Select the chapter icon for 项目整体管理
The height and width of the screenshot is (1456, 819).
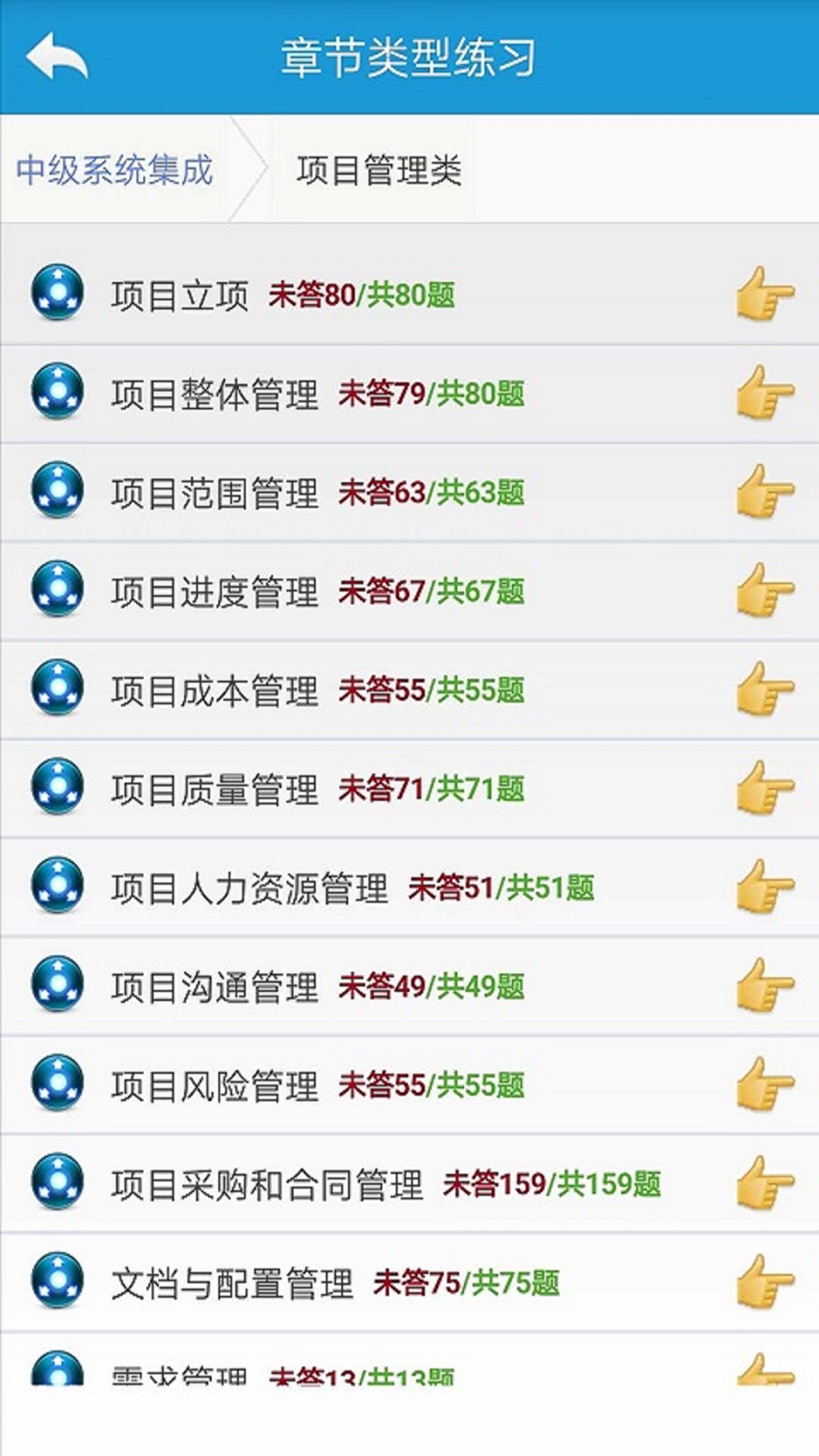coord(57,394)
